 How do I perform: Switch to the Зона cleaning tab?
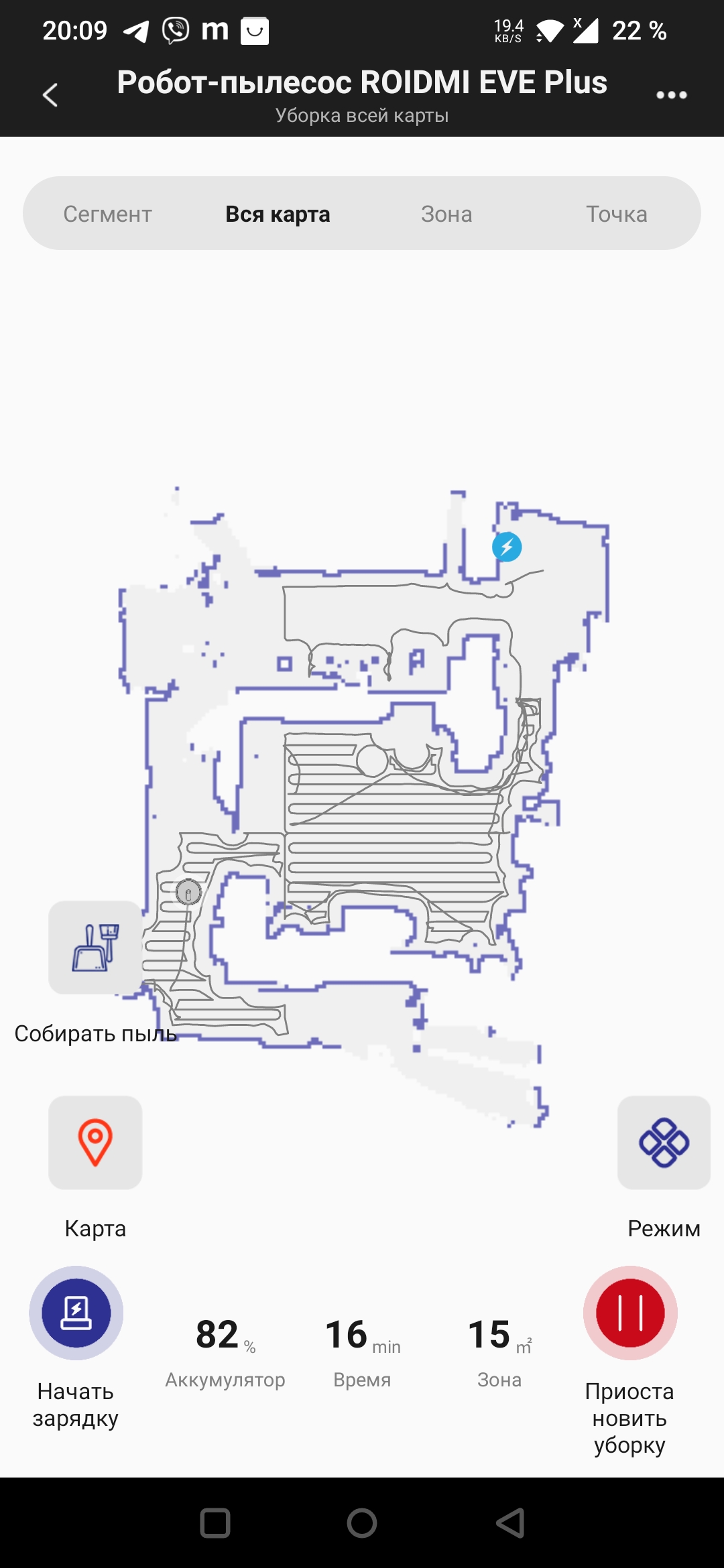(x=446, y=214)
